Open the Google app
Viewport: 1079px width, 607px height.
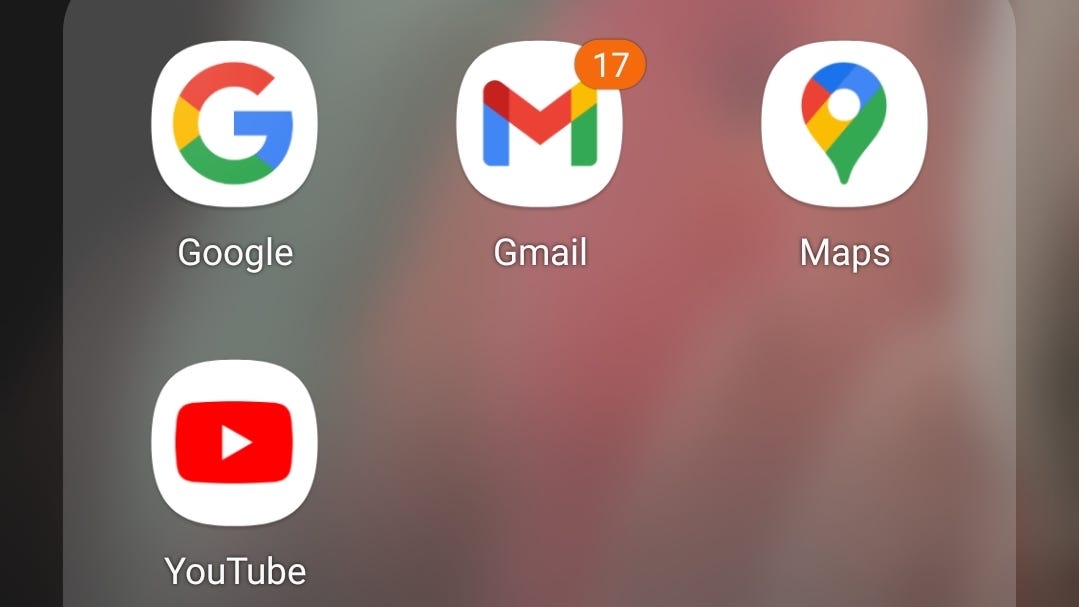[x=234, y=124]
